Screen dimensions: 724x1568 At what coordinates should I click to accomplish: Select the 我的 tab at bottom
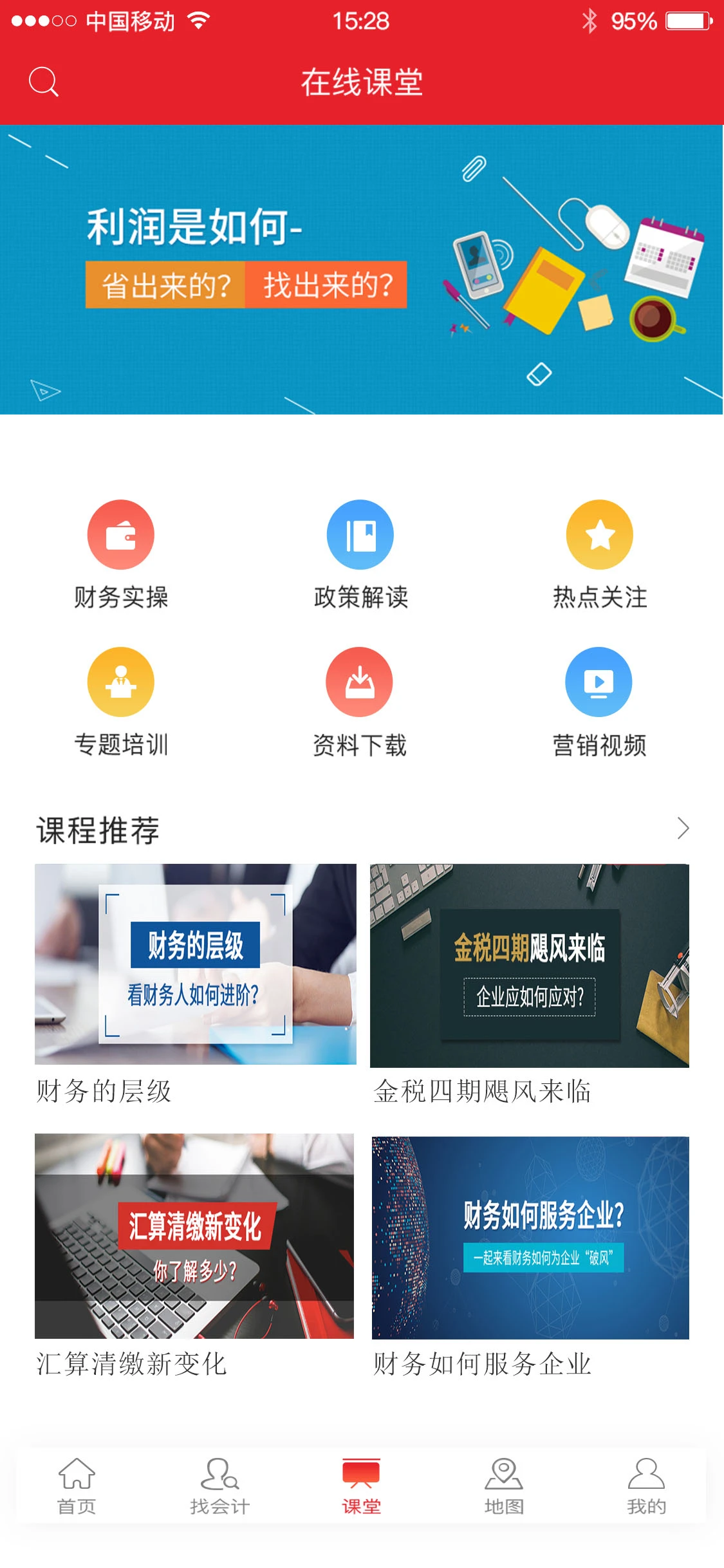pos(647,1493)
